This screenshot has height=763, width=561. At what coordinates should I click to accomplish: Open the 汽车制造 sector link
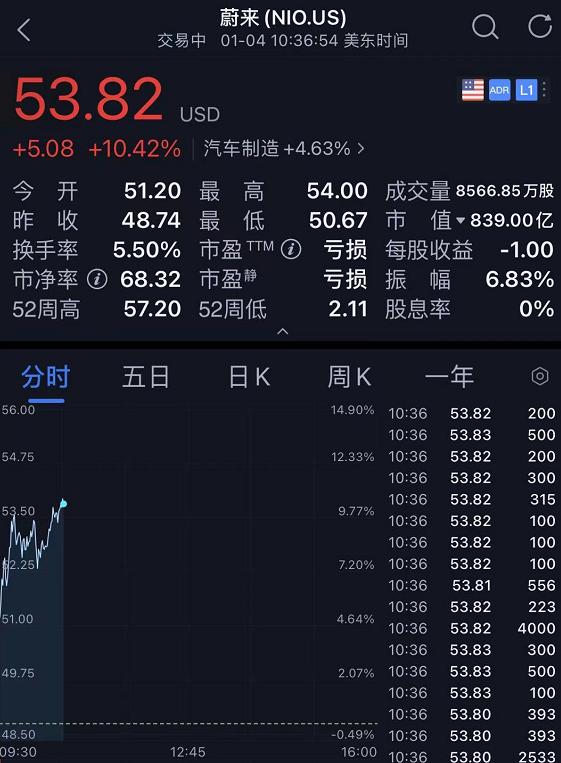(x=284, y=148)
